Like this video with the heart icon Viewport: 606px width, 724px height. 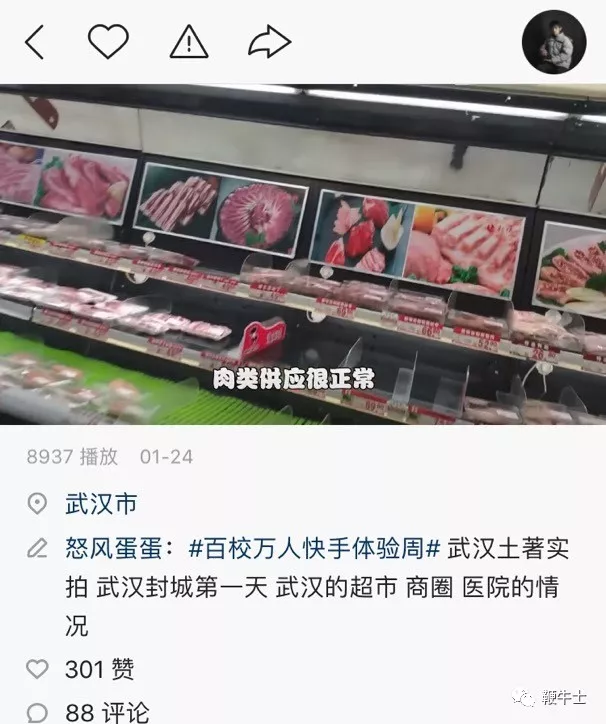[108, 42]
